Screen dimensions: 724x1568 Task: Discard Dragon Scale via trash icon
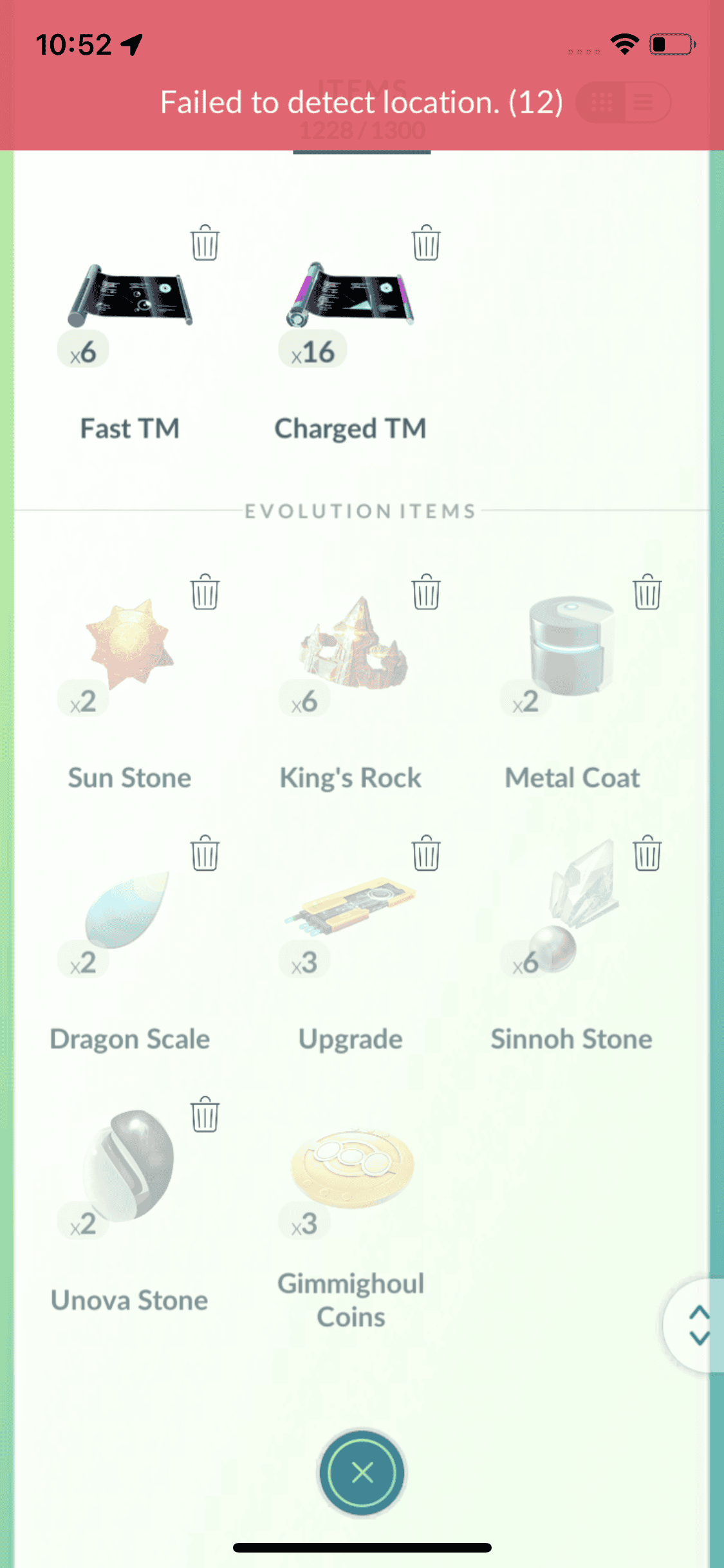tap(205, 854)
